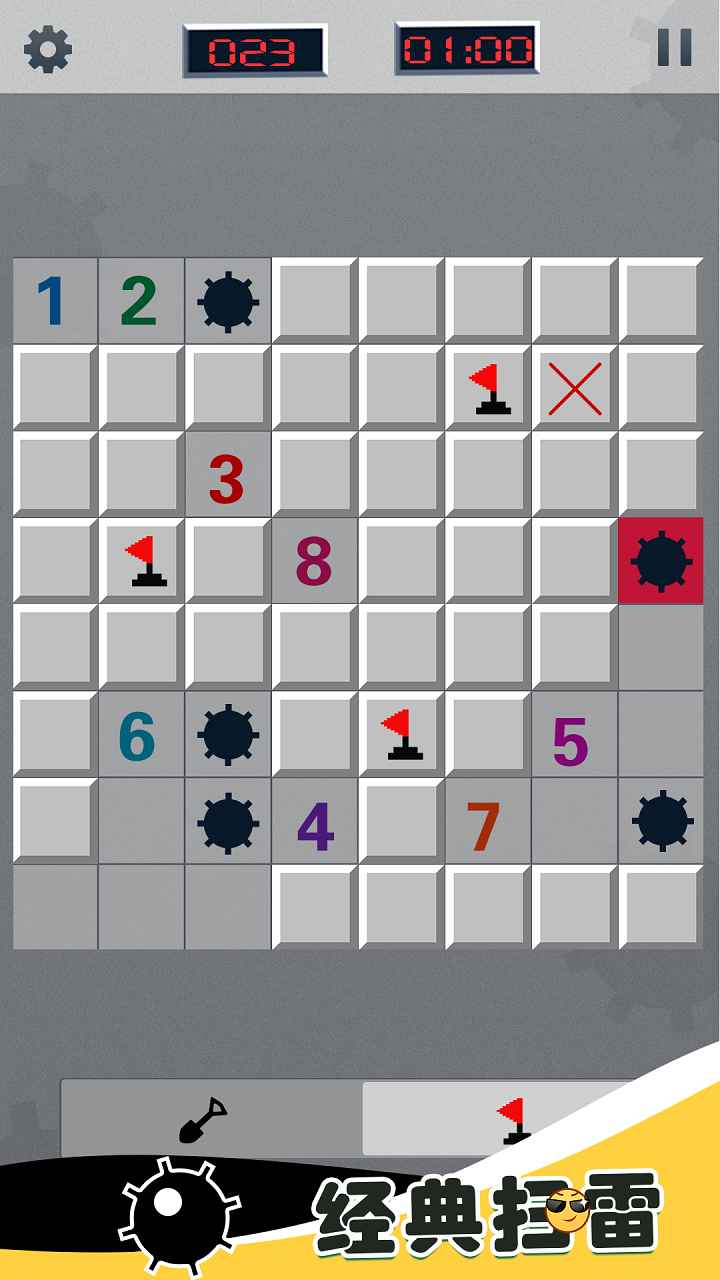Switch to shovel dig mode
Image resolution: width=720 pixels, height=1280 pixels.
tap(203, 1119)
